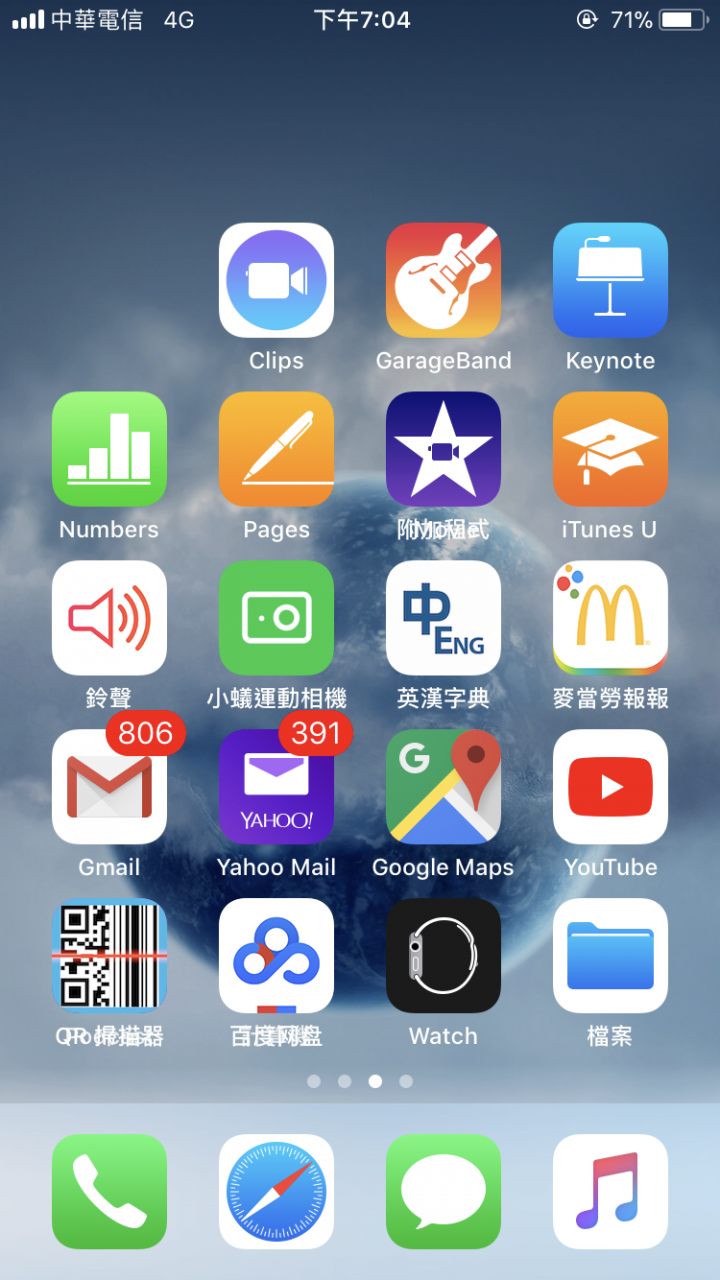Open the 檔案 Files app

pos(610,956)
